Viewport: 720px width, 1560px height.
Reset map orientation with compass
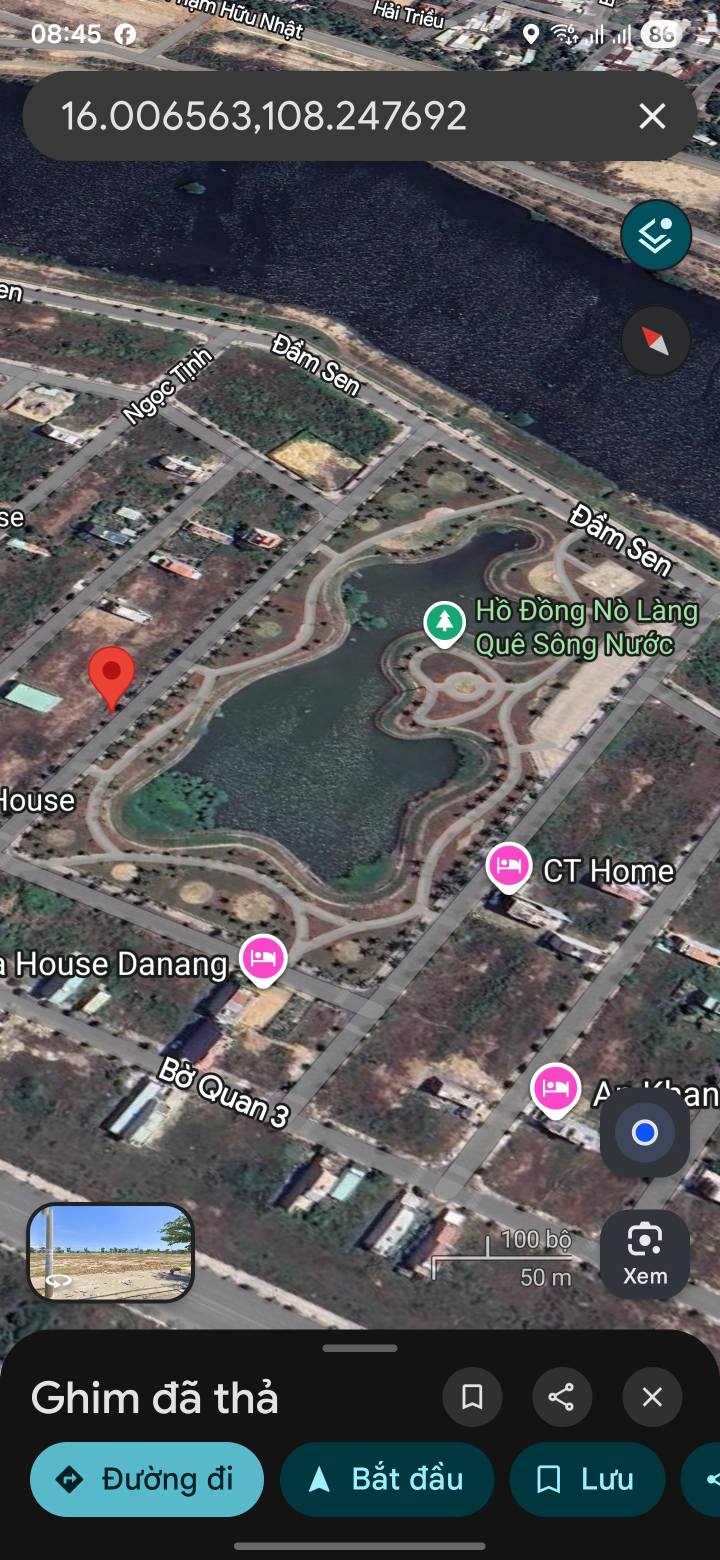(656, 341)
